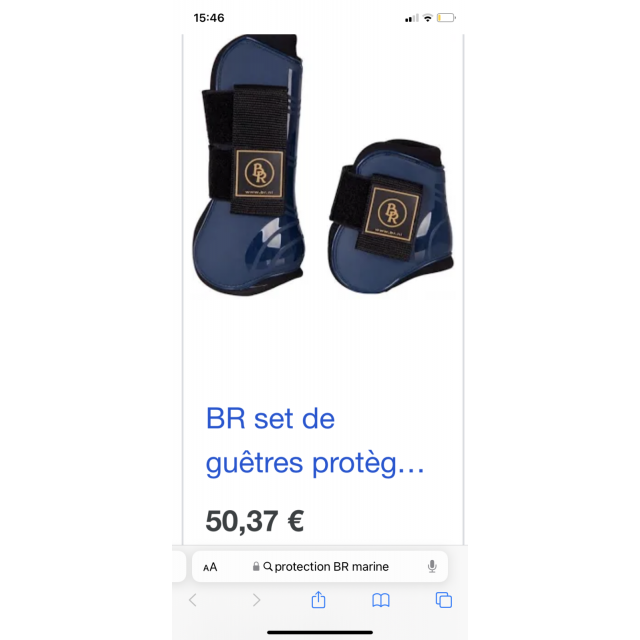Open the BR set de guêtres link
The image size is (640, 640).
tap(315, 441)
